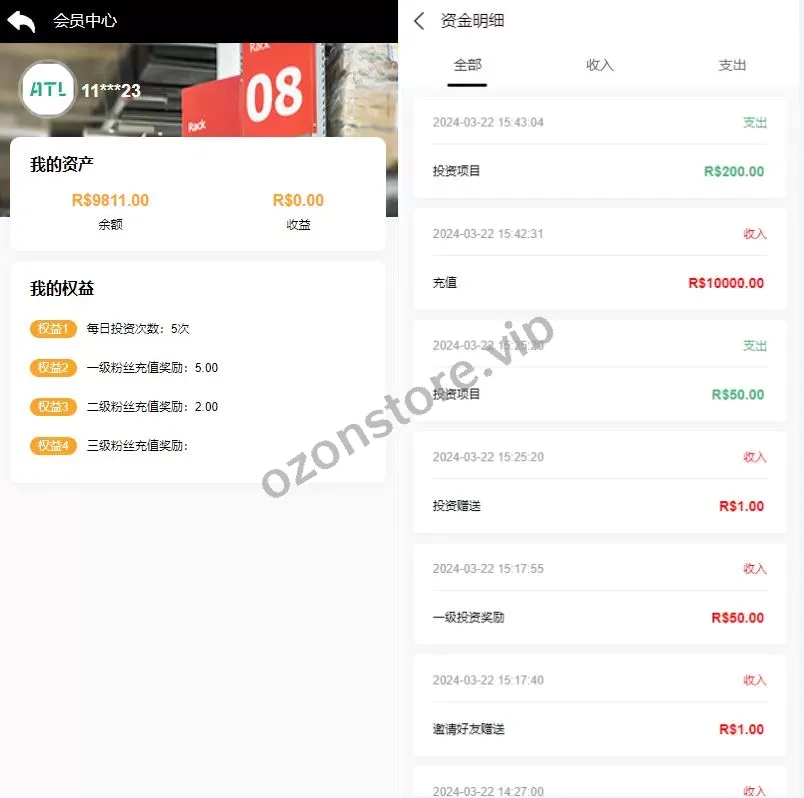Switch to the 全部 tab
The image size is (804, 798).
pos(467,65)
